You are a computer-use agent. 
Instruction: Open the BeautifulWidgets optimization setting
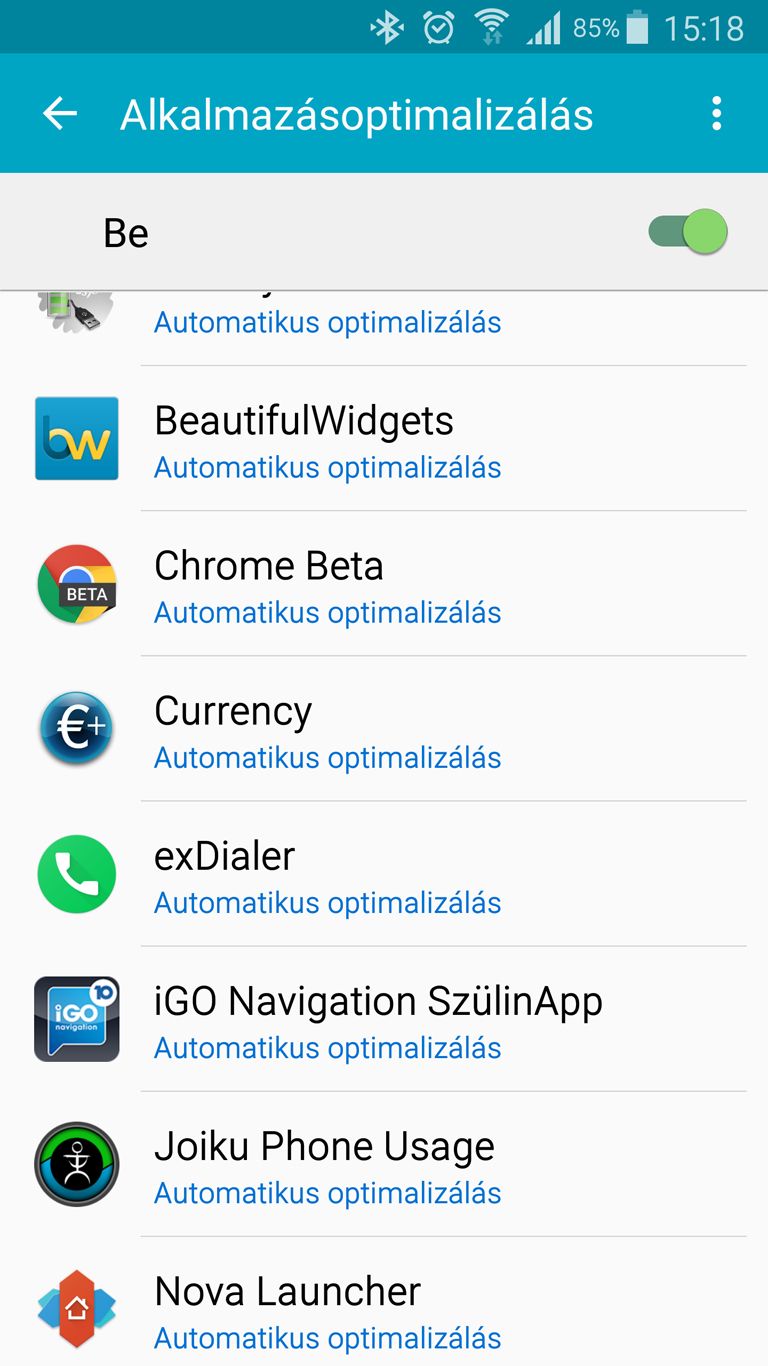tap(384, 439)
